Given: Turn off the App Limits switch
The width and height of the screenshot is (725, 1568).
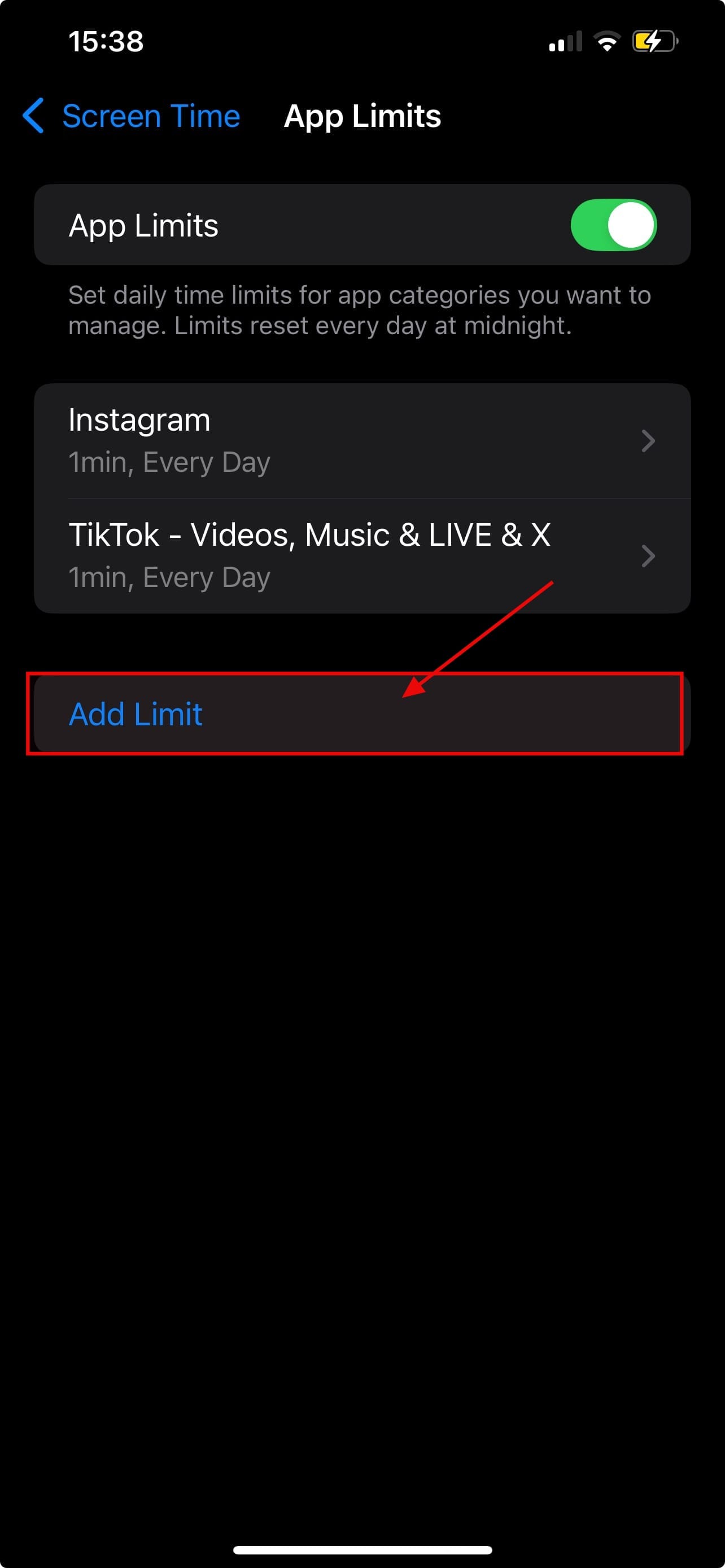Looking at the screenshot, I should (613, 225).
